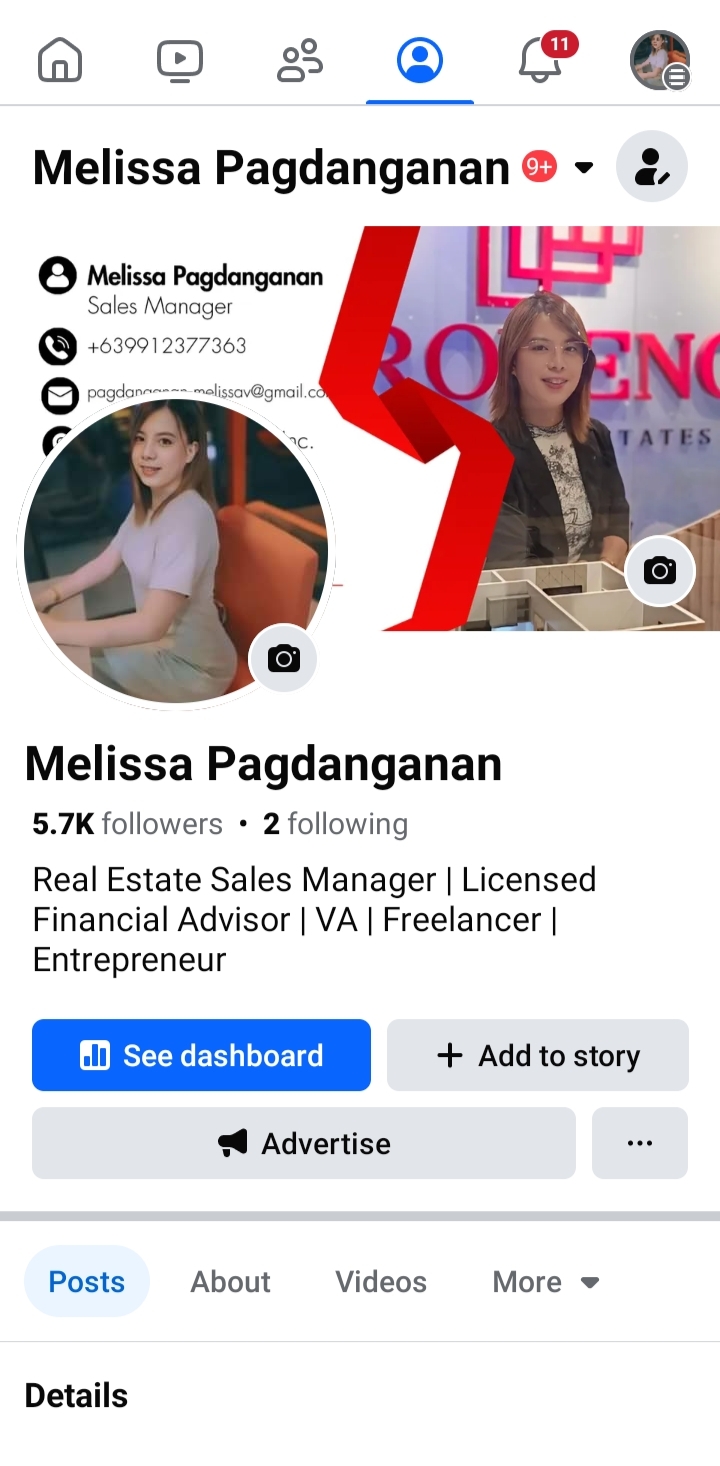Switch to the About tab
Viewport: 720px width, 1466px height.
tap(231, 1282)
